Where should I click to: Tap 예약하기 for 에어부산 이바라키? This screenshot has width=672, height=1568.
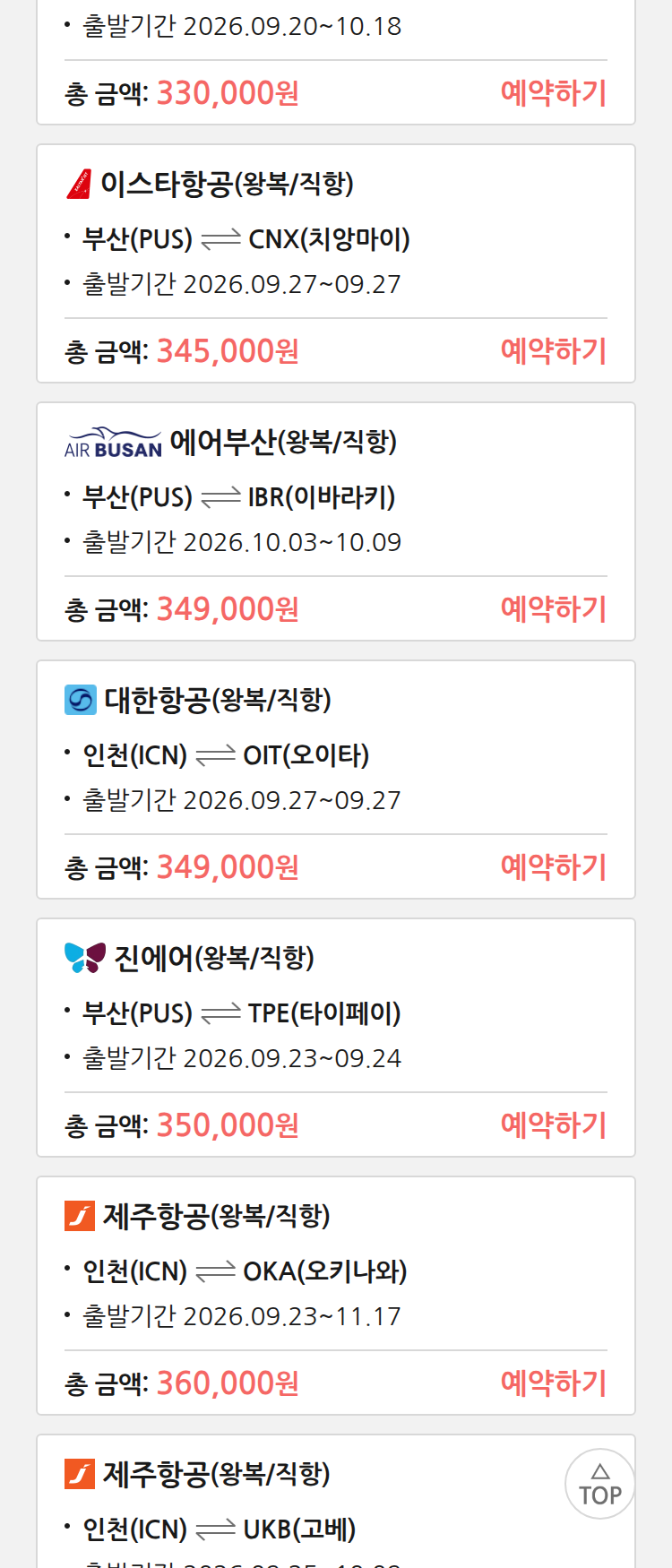554,609
